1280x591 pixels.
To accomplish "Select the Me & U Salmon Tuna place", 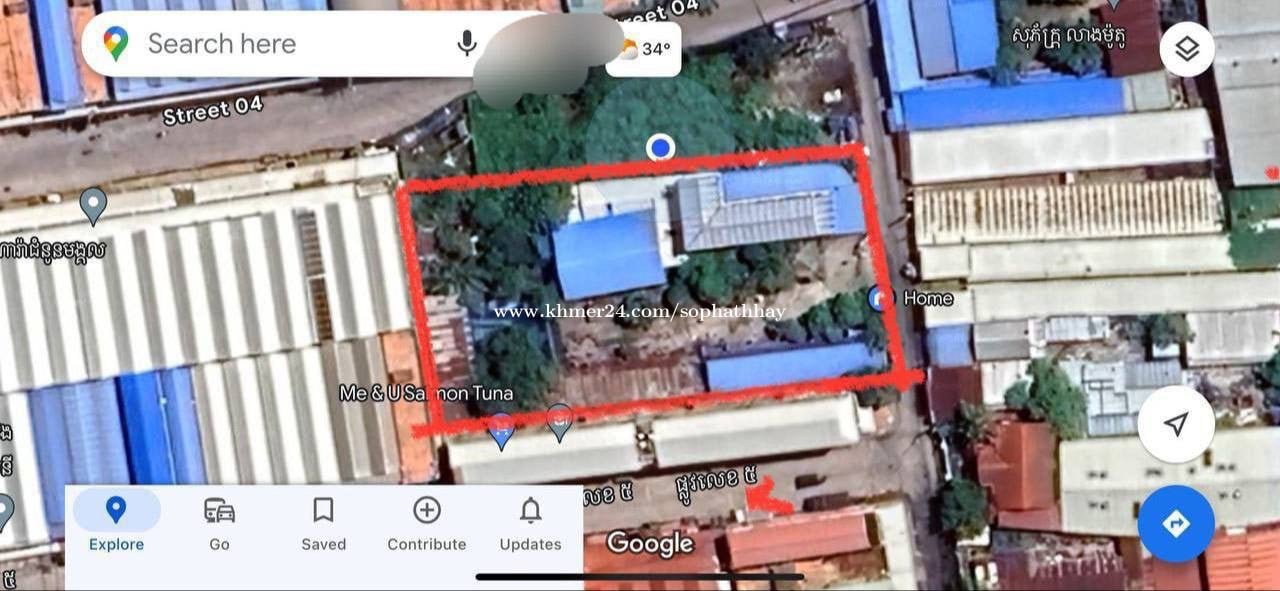I will 500,430.
